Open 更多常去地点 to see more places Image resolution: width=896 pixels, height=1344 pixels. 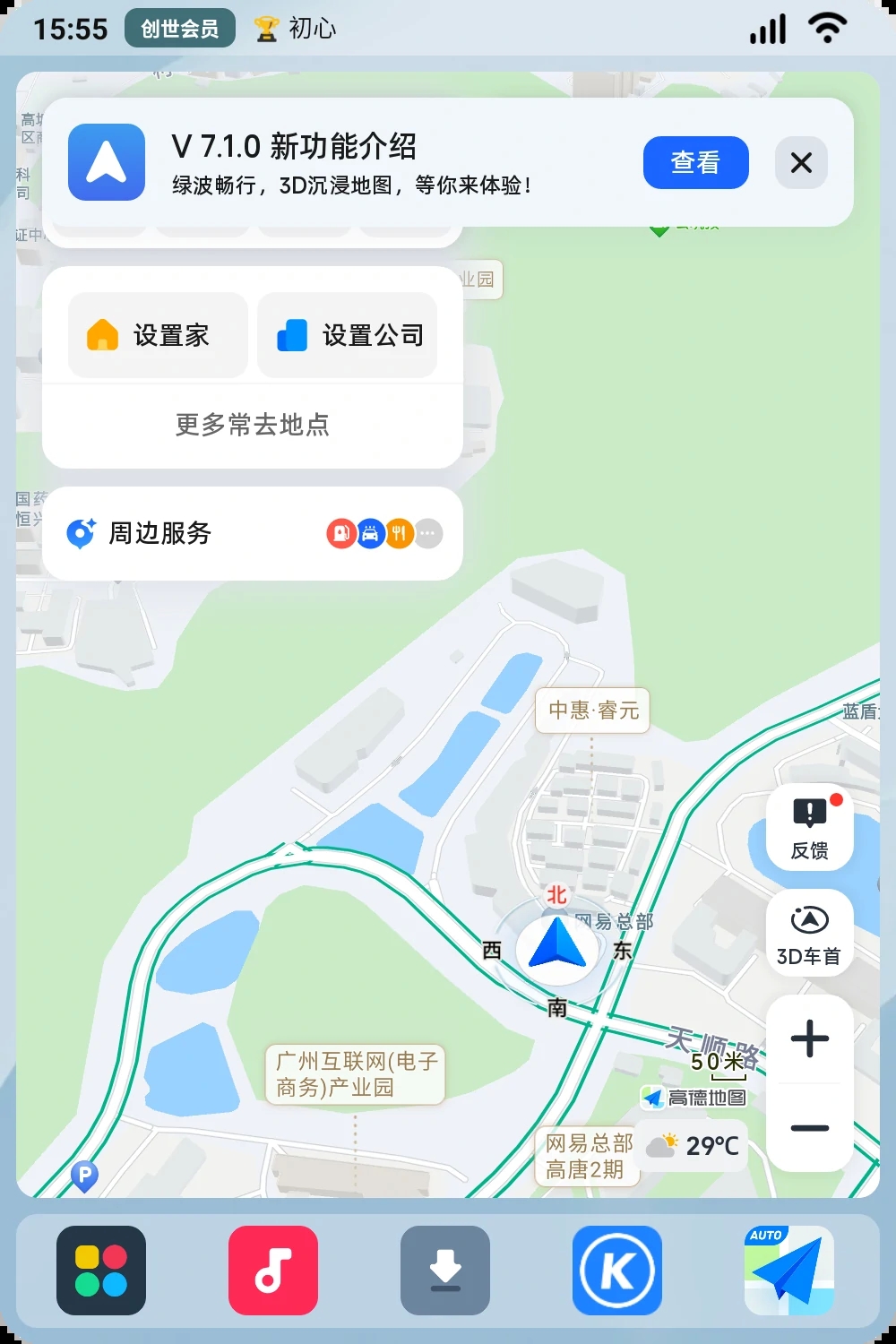click(x=252, y=426)
